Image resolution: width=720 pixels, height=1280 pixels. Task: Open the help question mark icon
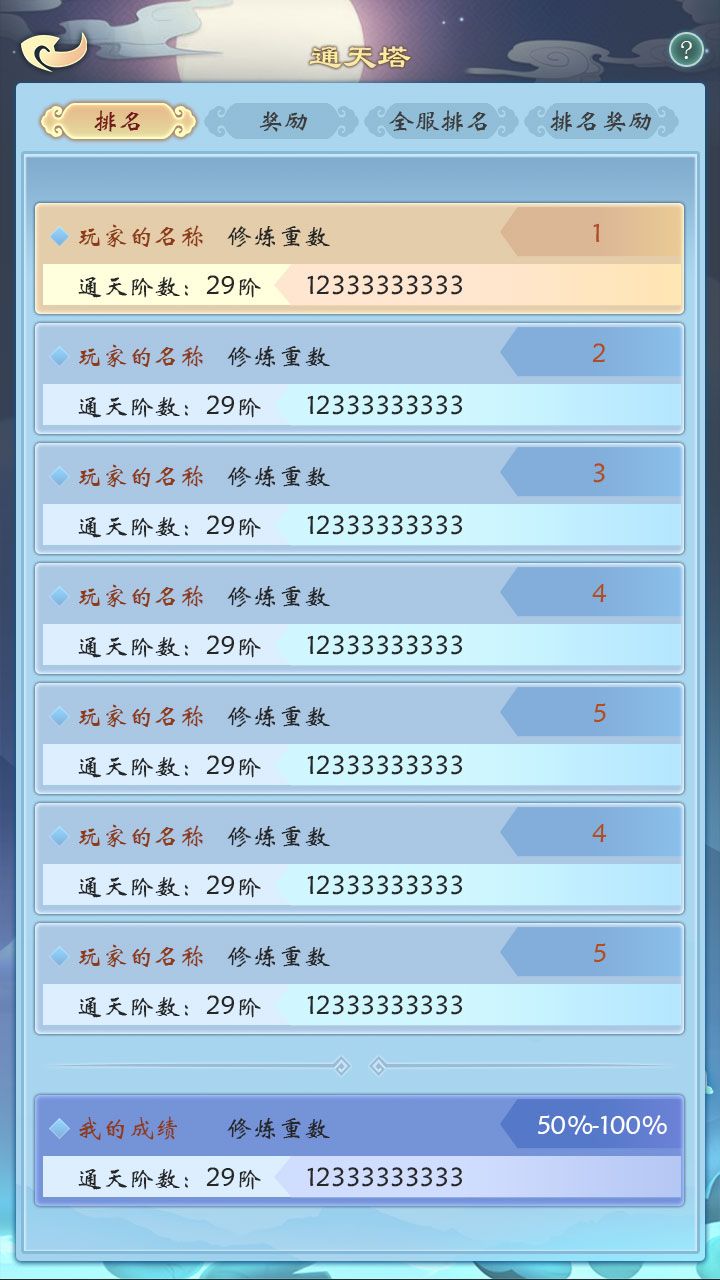click(684, 47)
